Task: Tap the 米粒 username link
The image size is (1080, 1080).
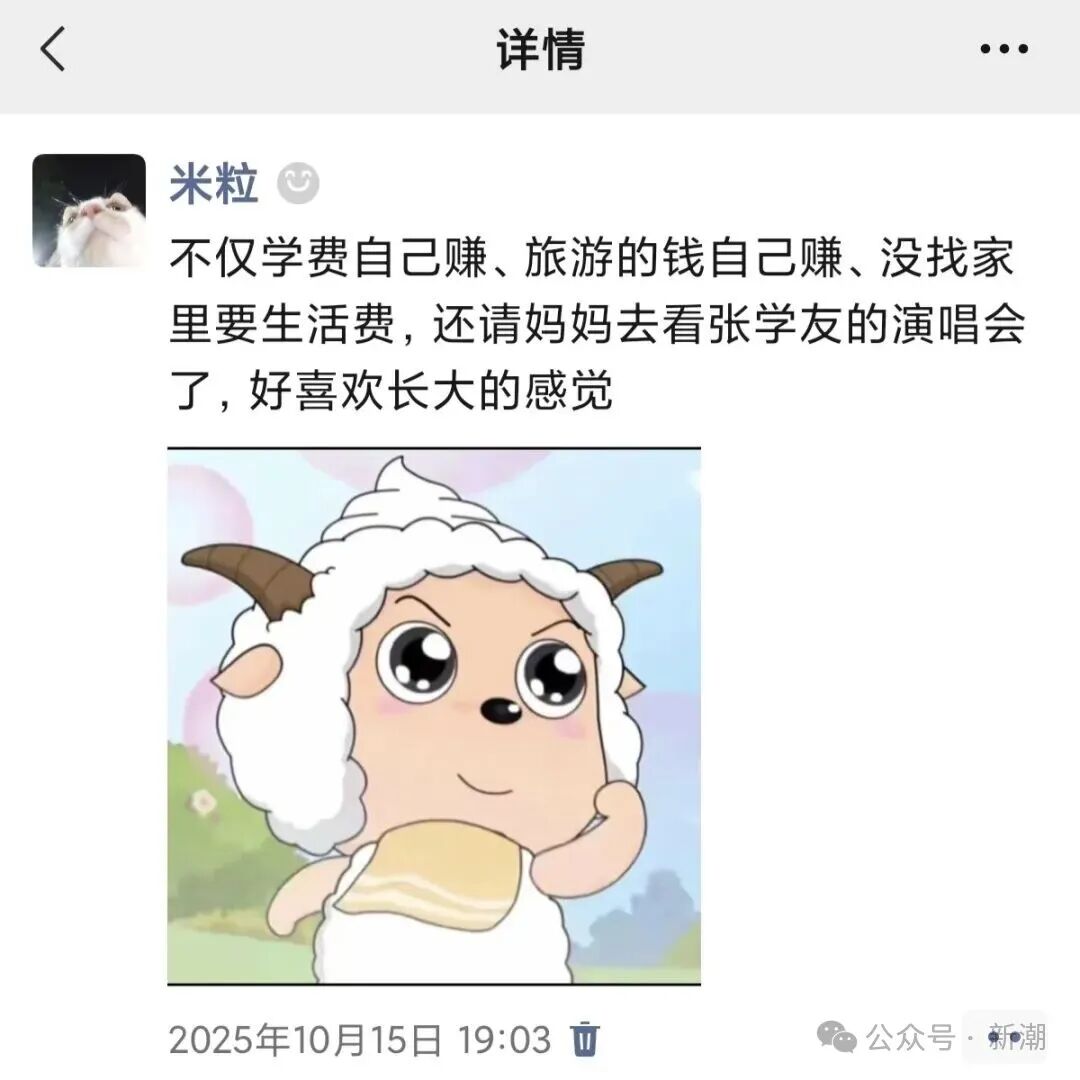Action: click(x=214, y=184)
